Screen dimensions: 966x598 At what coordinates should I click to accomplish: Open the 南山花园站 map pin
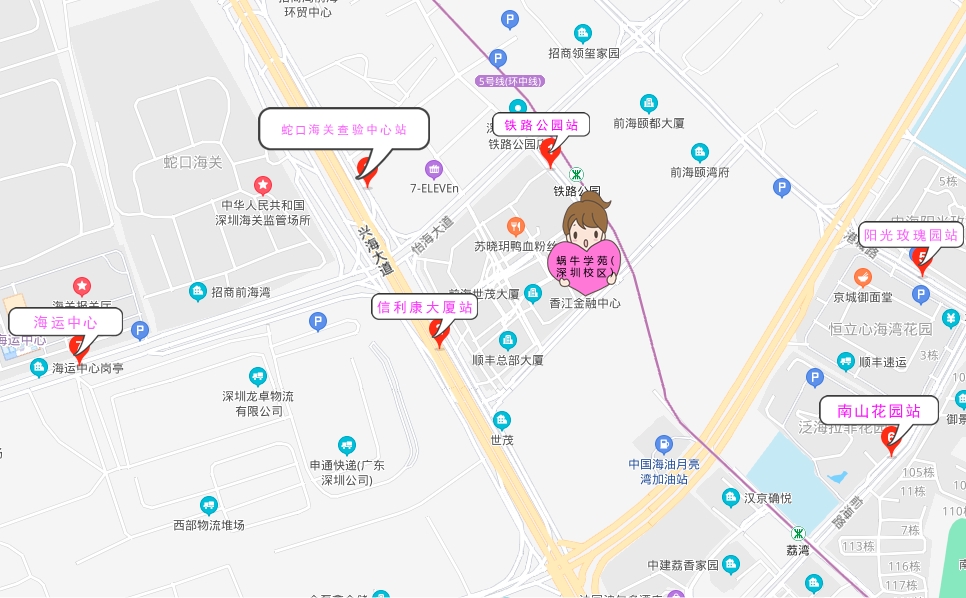(890, 438)
